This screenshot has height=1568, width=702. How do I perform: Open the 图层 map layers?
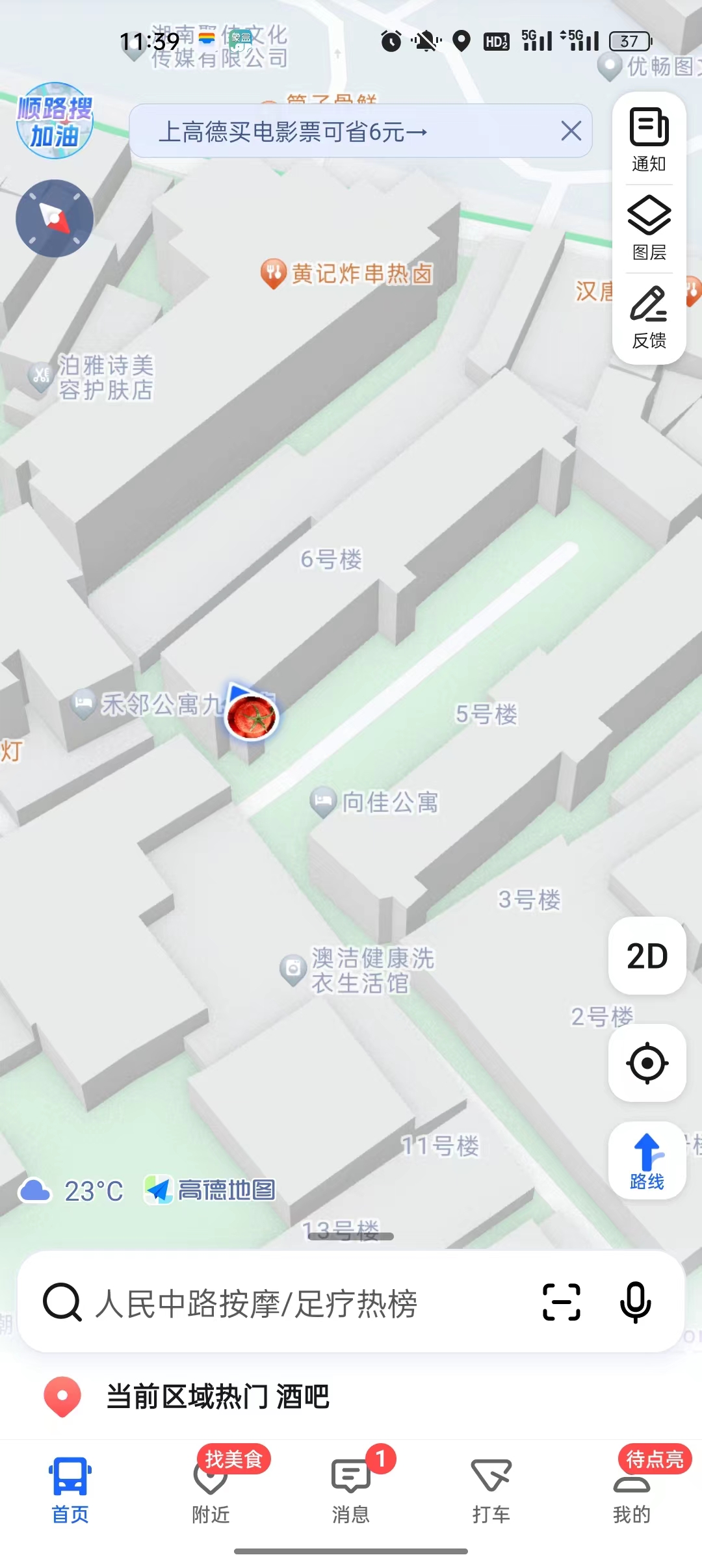click(649, 228)
